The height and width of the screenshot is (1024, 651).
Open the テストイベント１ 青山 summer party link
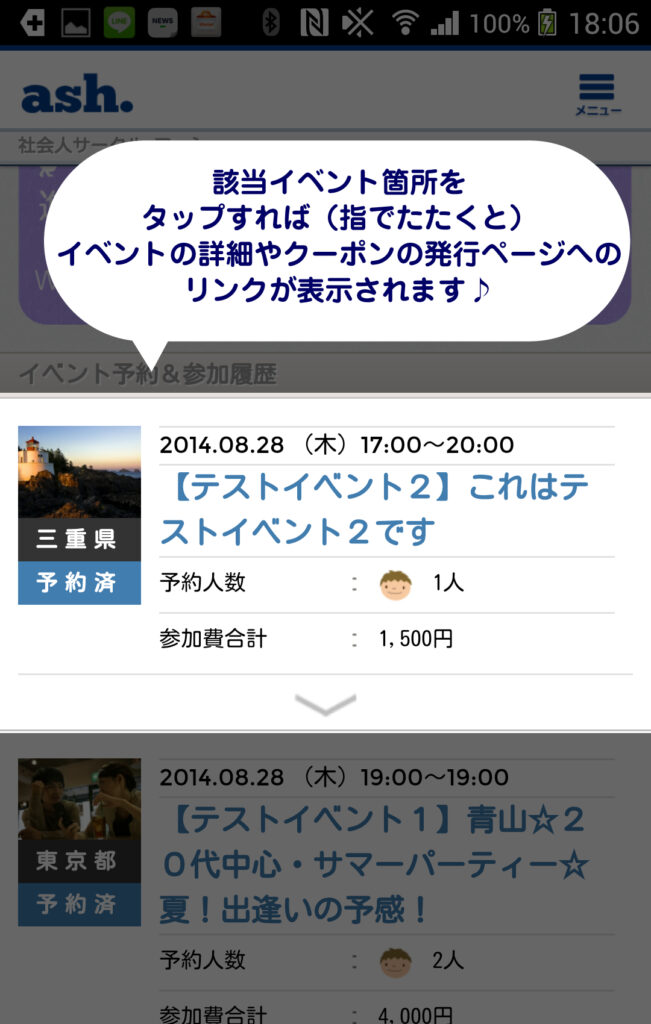point(372,864)
